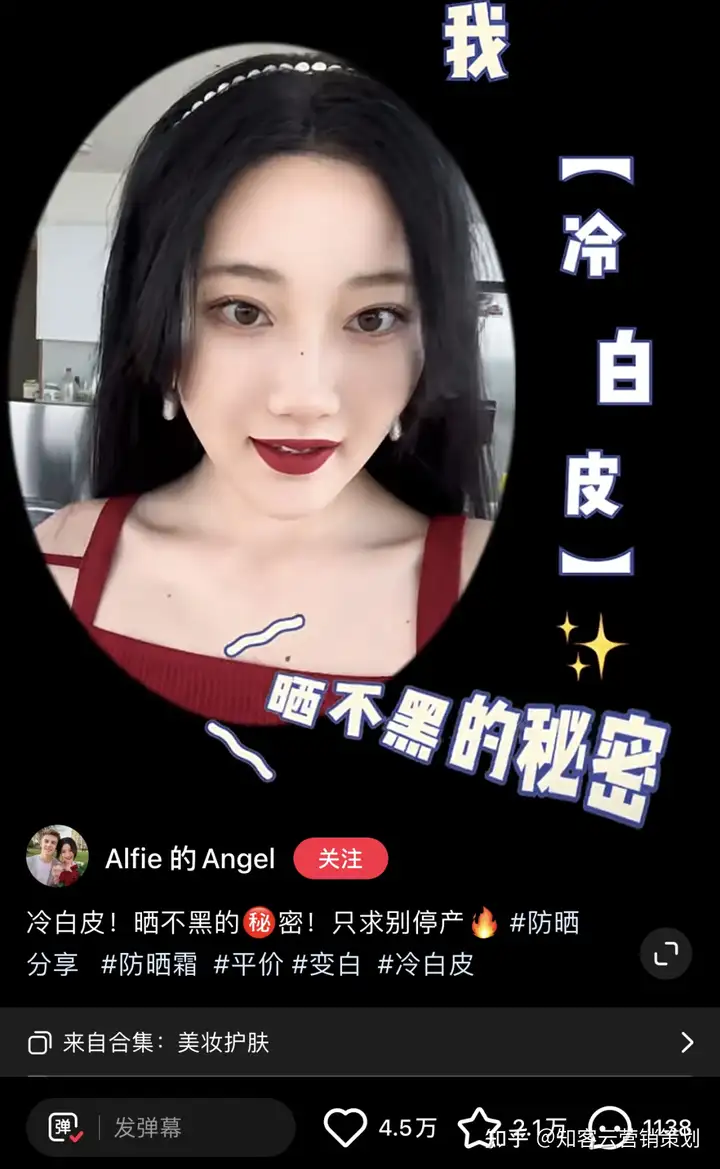The height and width of the screenshot is (1169, 720).
Task: Tap the 发弹幕 comment input field
Action: (190, 1128)
